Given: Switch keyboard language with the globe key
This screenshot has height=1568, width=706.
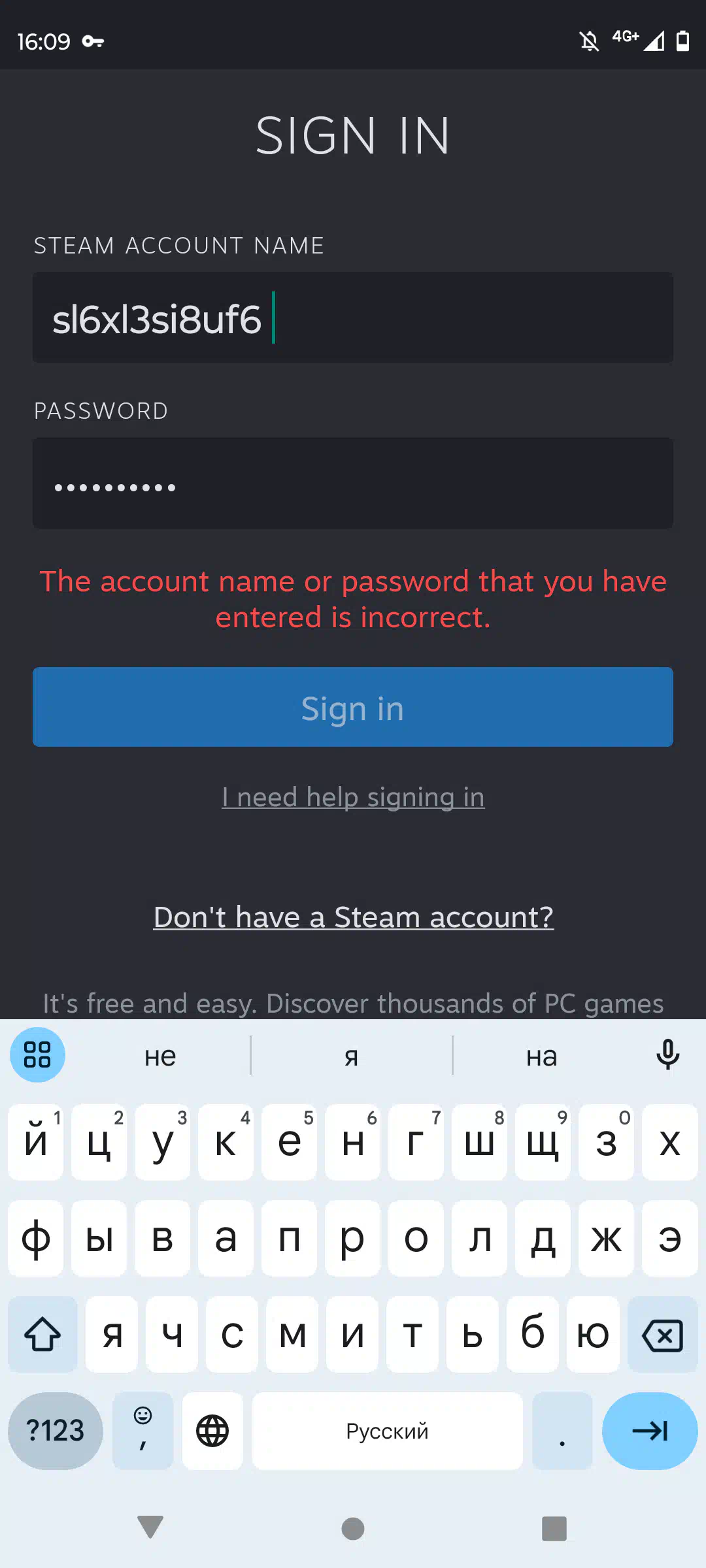Looking at the screenshot, I should (212, 1431).
